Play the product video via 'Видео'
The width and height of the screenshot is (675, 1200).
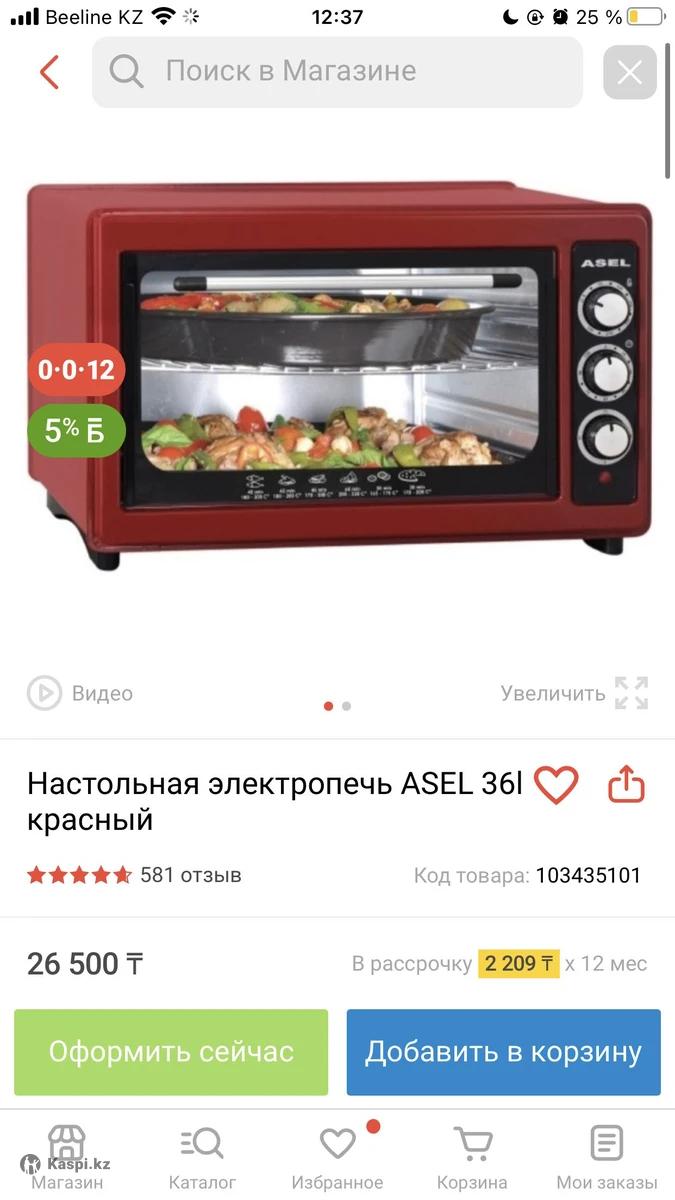click(x=81, y=693)
